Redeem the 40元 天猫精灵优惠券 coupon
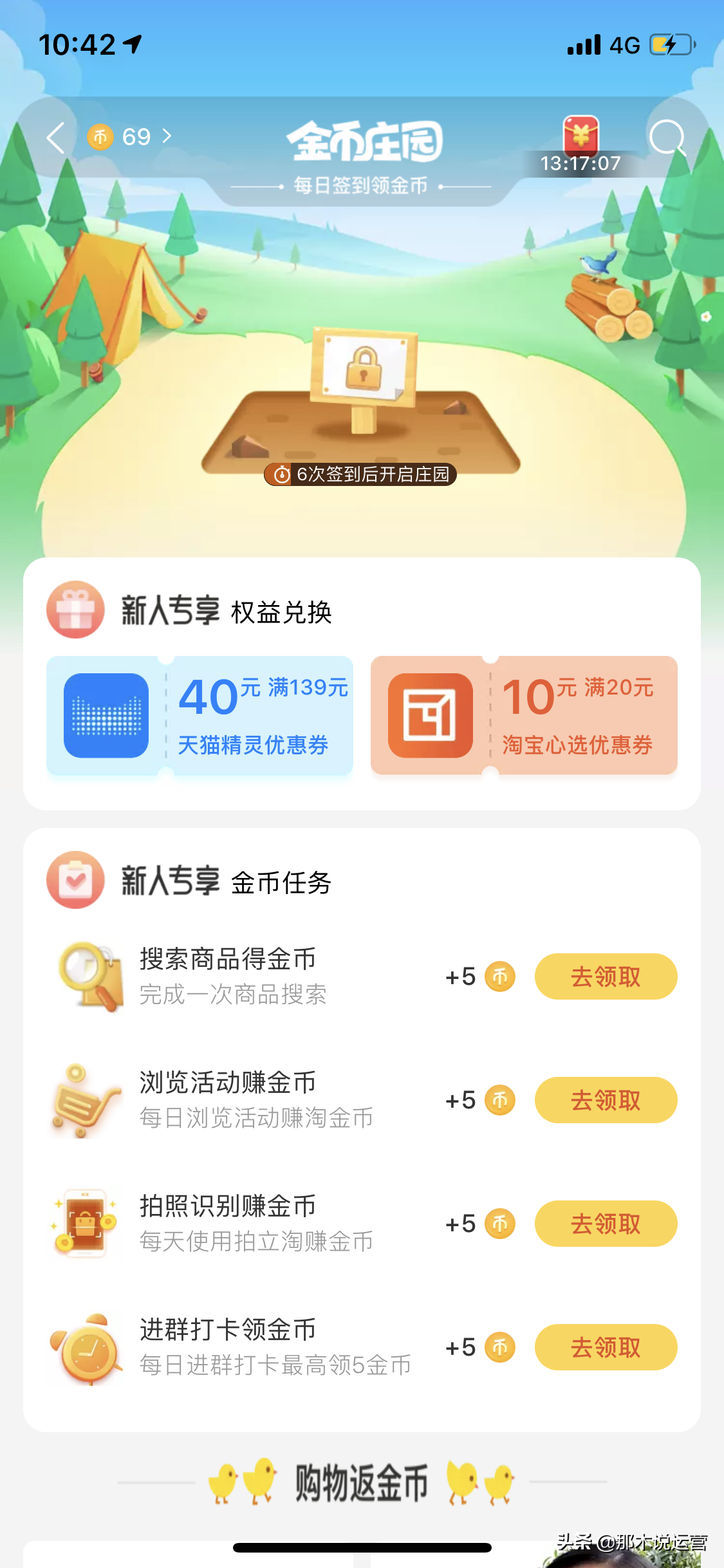Screen dimensions: 724x1568 pos(200,715)
